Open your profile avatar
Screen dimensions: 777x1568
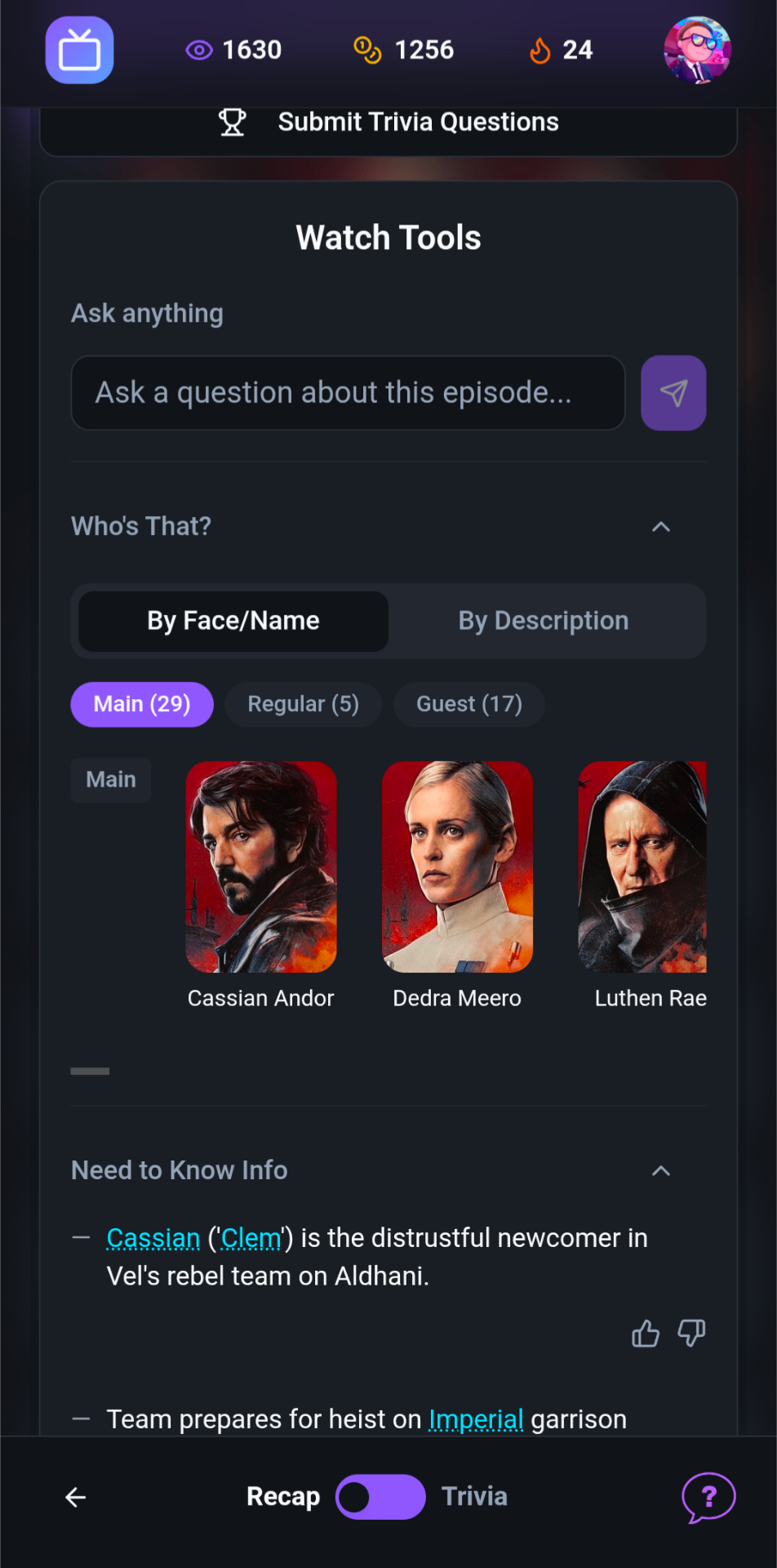point(698,50)
